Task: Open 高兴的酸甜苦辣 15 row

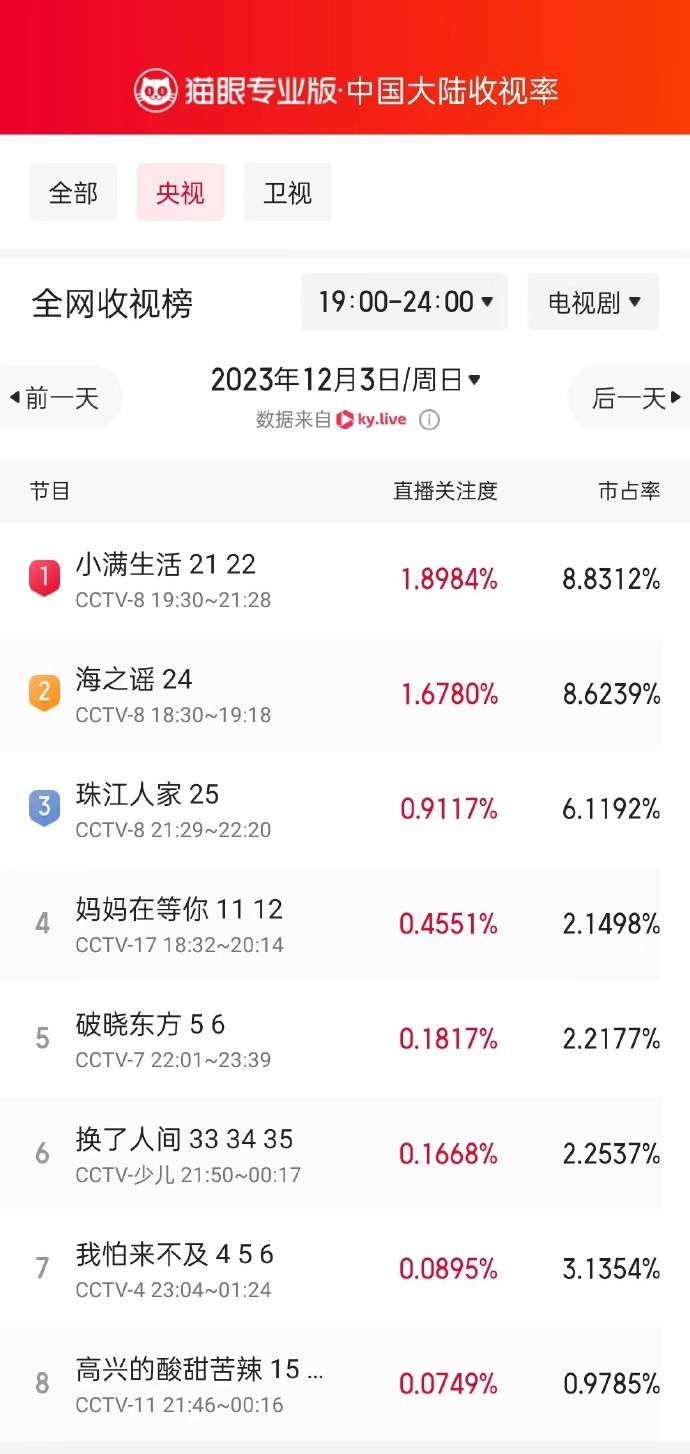Action: pyautogui.click(x=345, y=1384)
